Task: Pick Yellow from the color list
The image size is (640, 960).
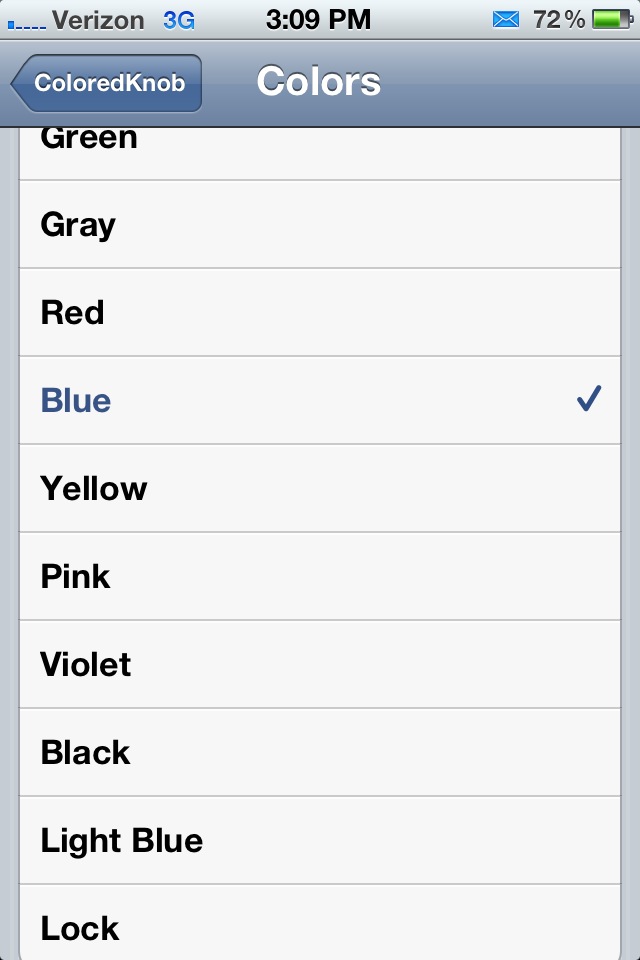Action: (320, 489)
